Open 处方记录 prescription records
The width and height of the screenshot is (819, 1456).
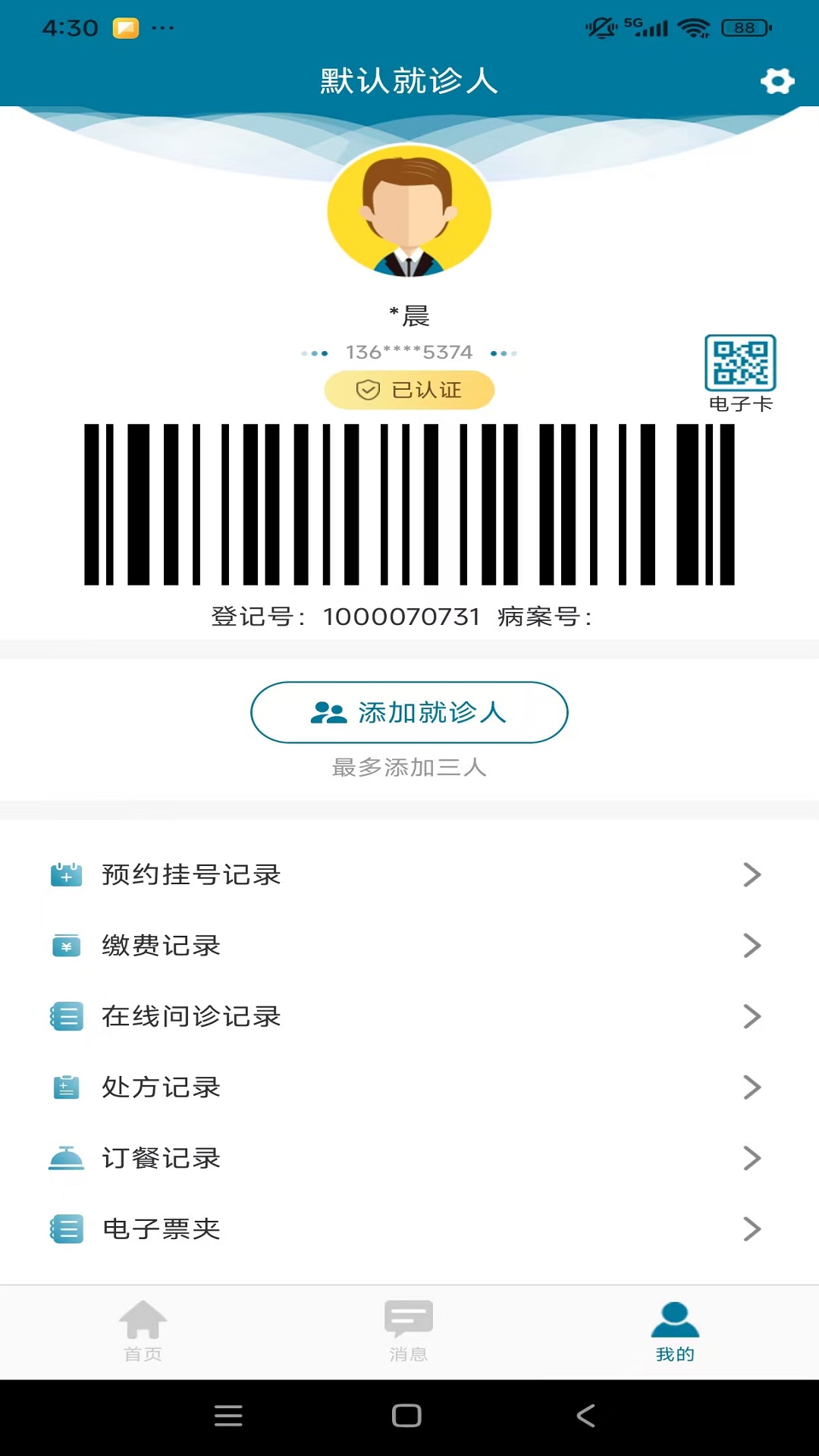(x=409, y=1087)
